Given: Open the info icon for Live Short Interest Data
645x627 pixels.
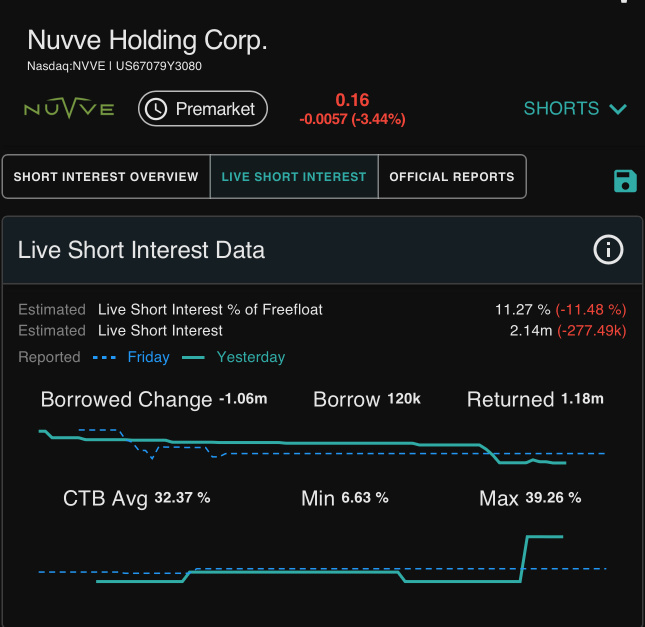Looking at the screenshot, I should 608,250.
